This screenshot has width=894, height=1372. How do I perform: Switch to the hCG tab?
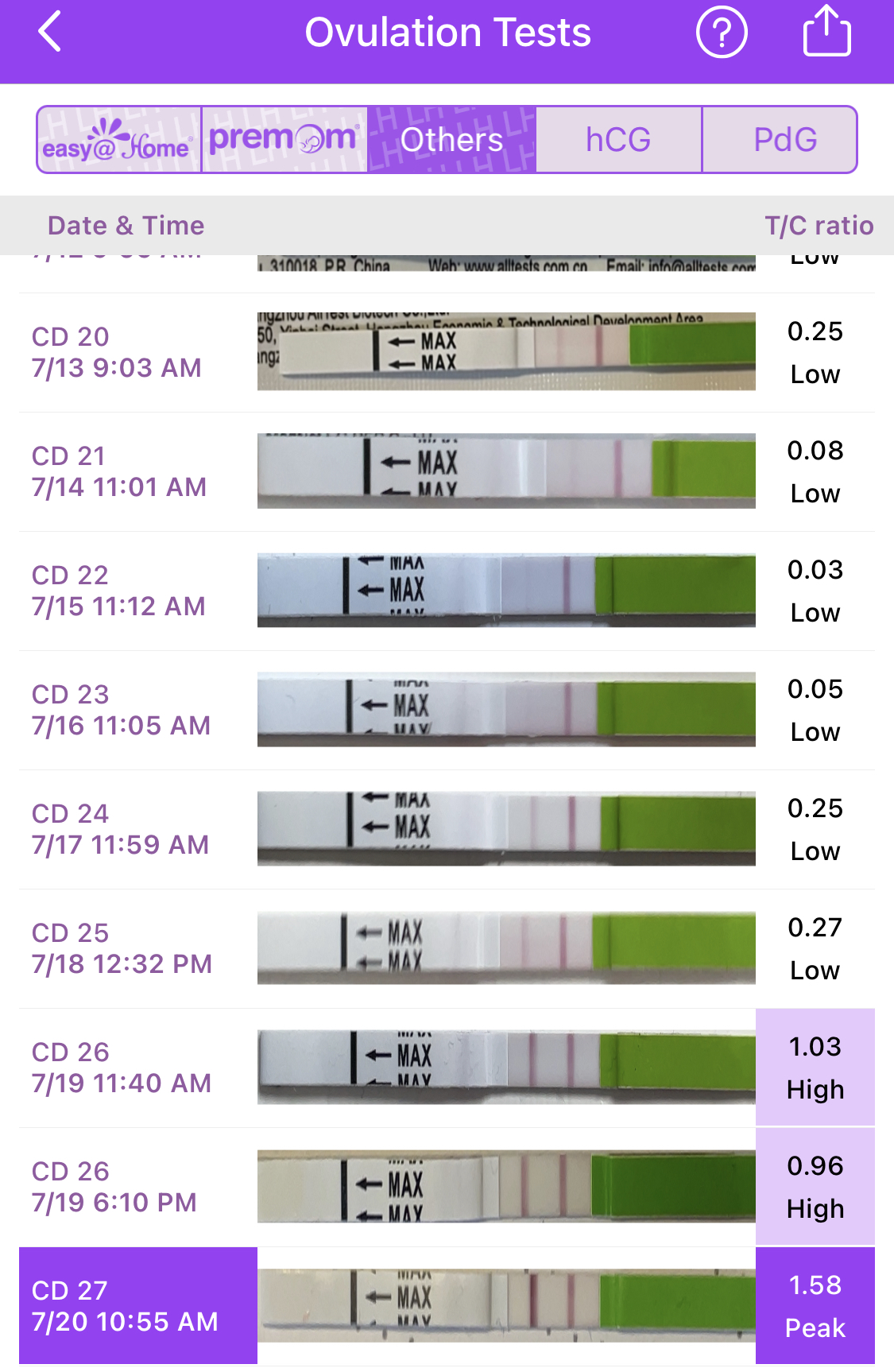(618, 140)
